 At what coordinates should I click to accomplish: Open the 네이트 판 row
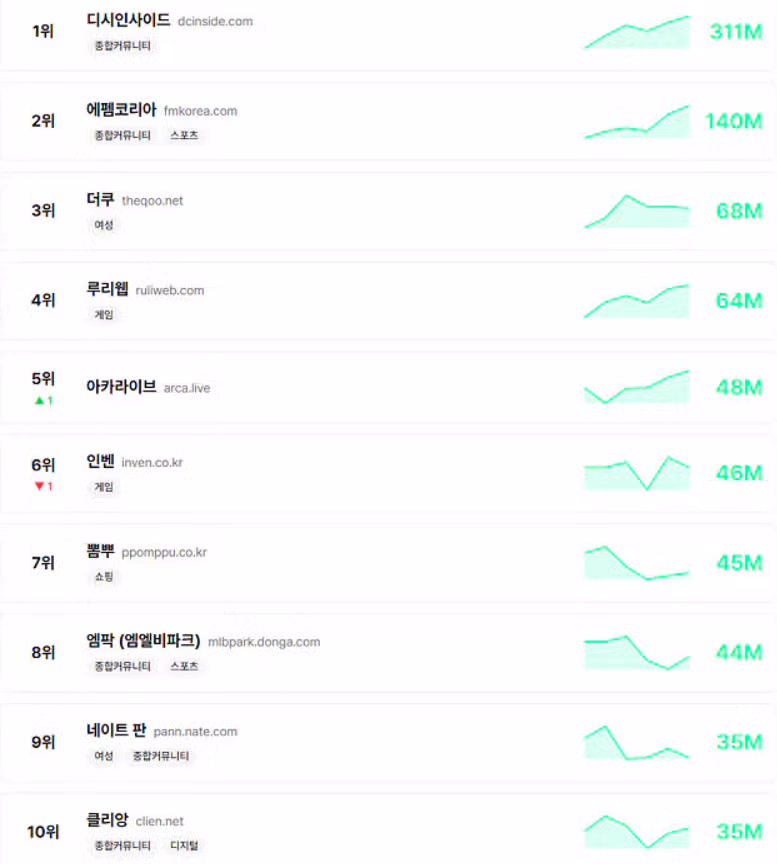117,731
